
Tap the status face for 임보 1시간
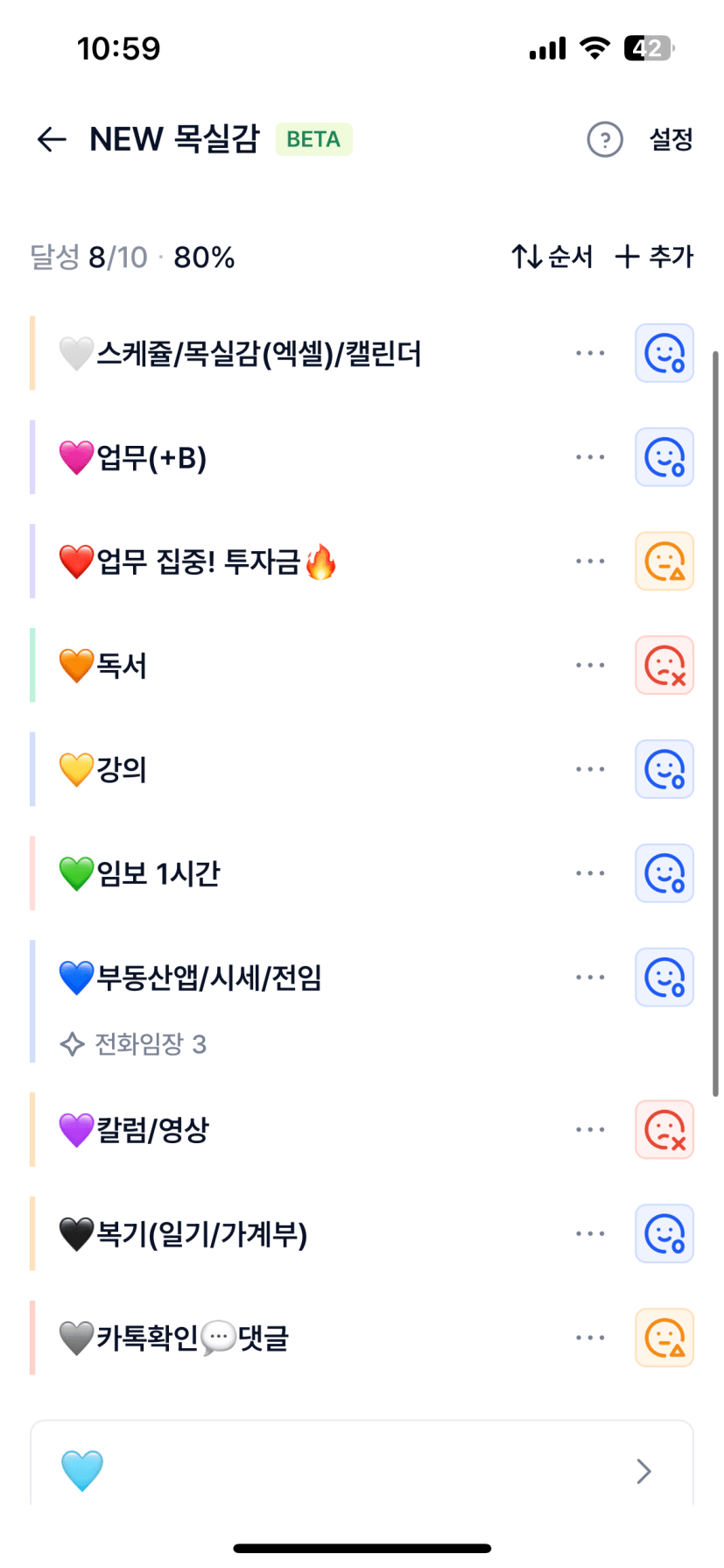click(664, 873)
